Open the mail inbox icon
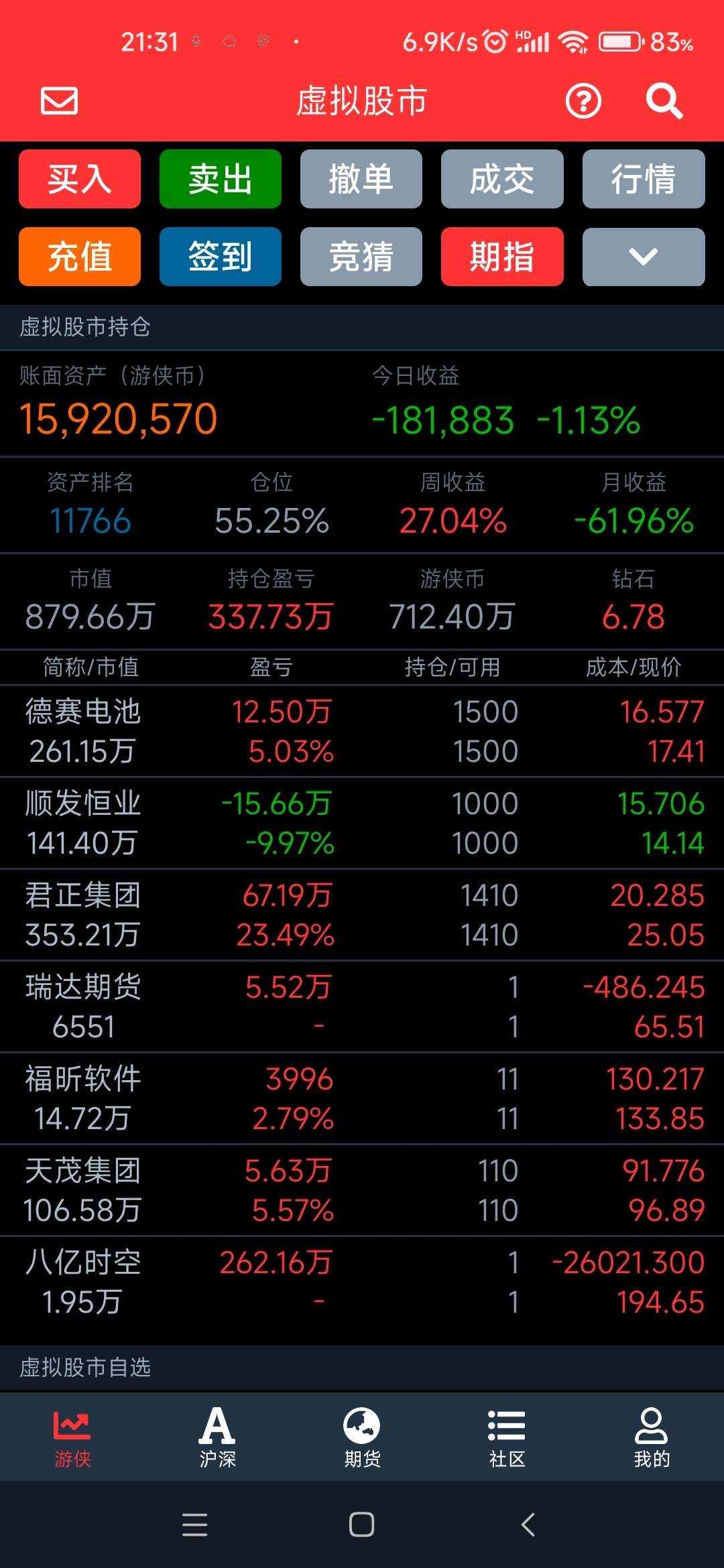Viewport: 724px width, 1568px height. click(59, 101)
